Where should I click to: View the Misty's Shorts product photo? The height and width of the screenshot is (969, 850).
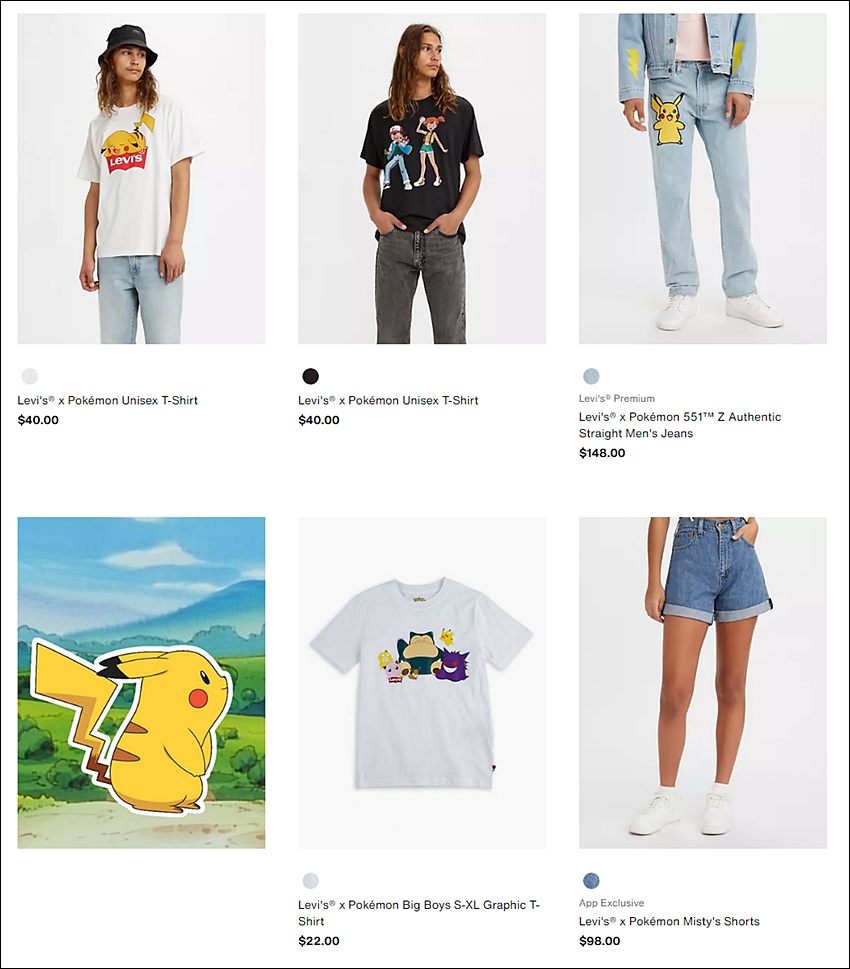pos(702,682)
